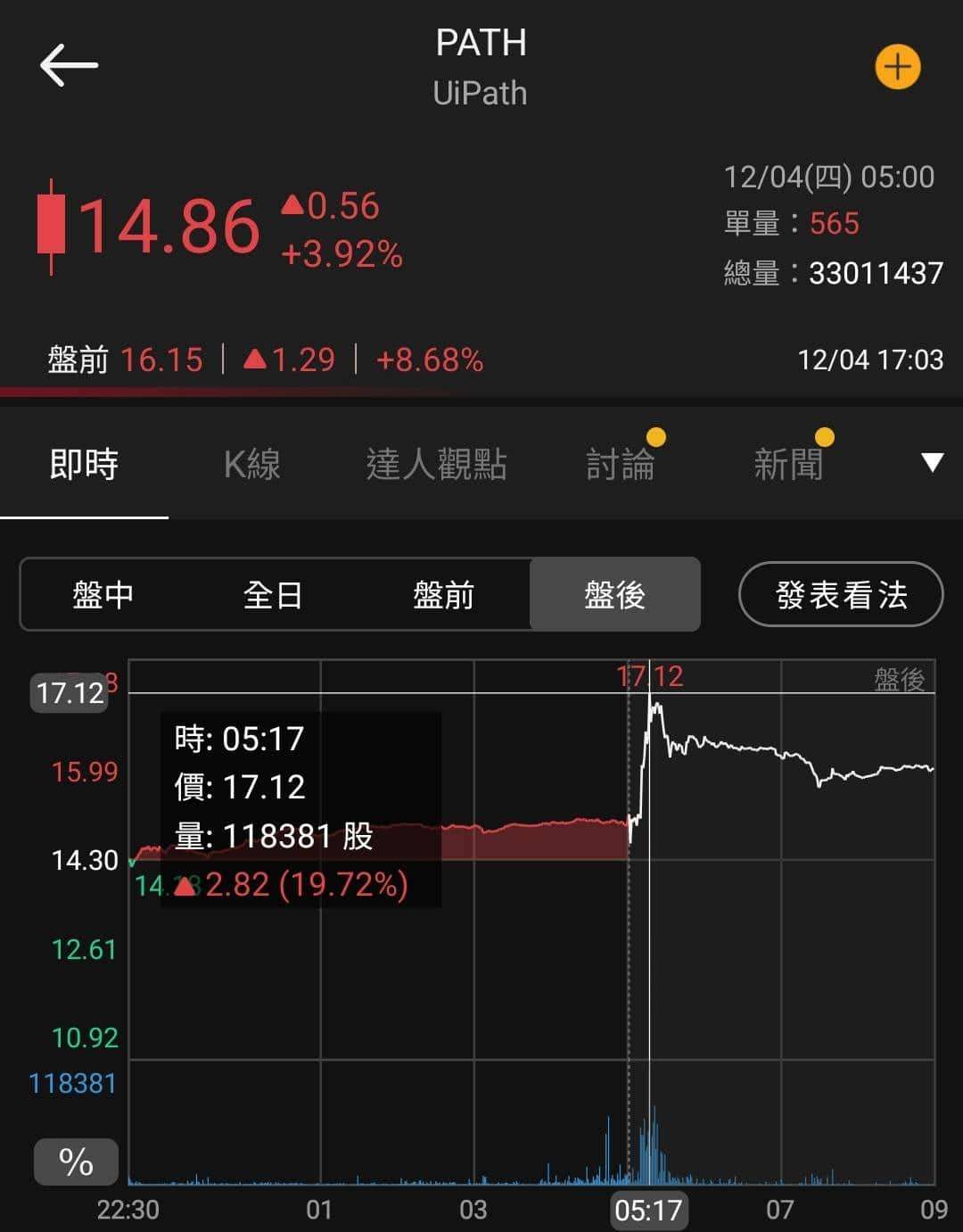The height and width of the screenshot is (1232, 963).
Task: Click the pre-market quote 16.15
Action: click(165, 358)
